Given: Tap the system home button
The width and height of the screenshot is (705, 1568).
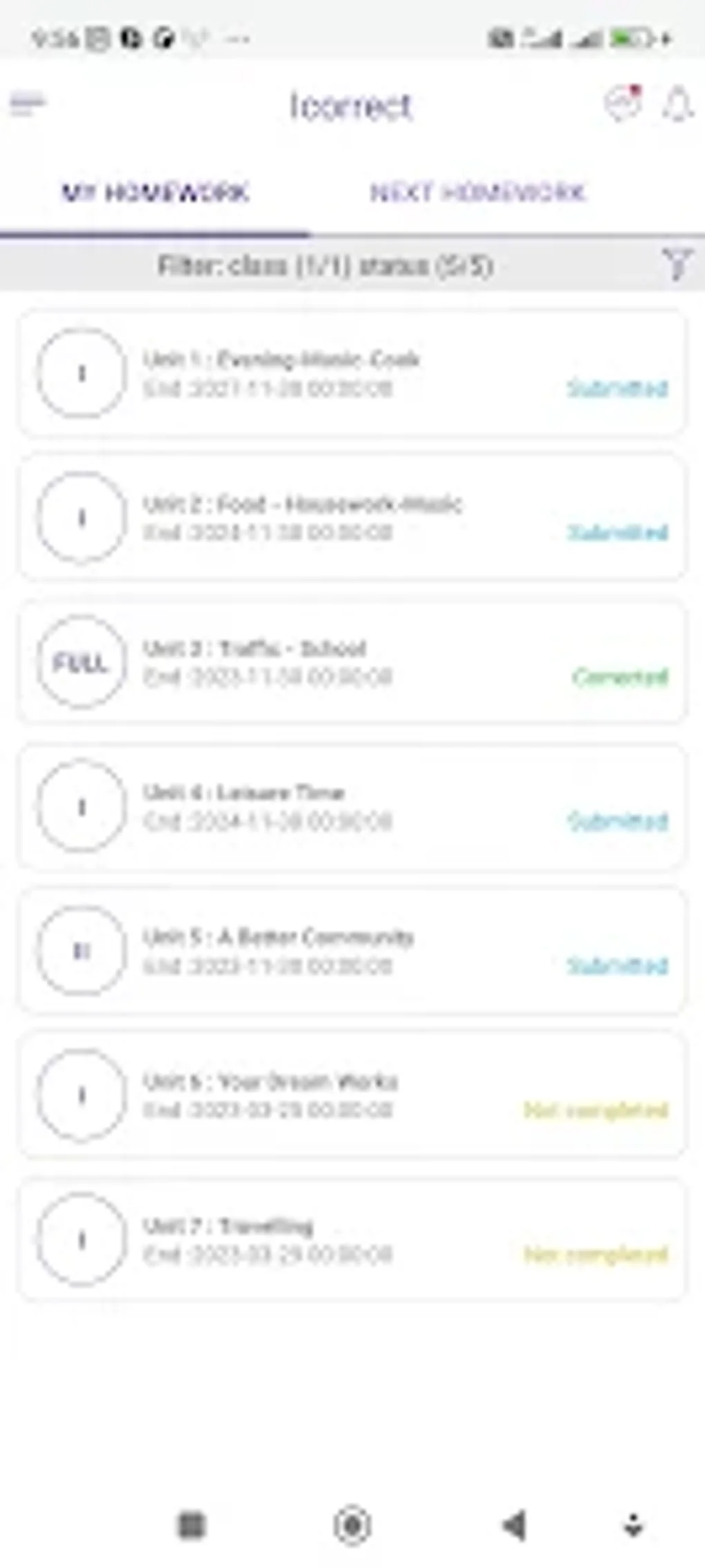Looking at the screenshot, I should (352, 1524).
